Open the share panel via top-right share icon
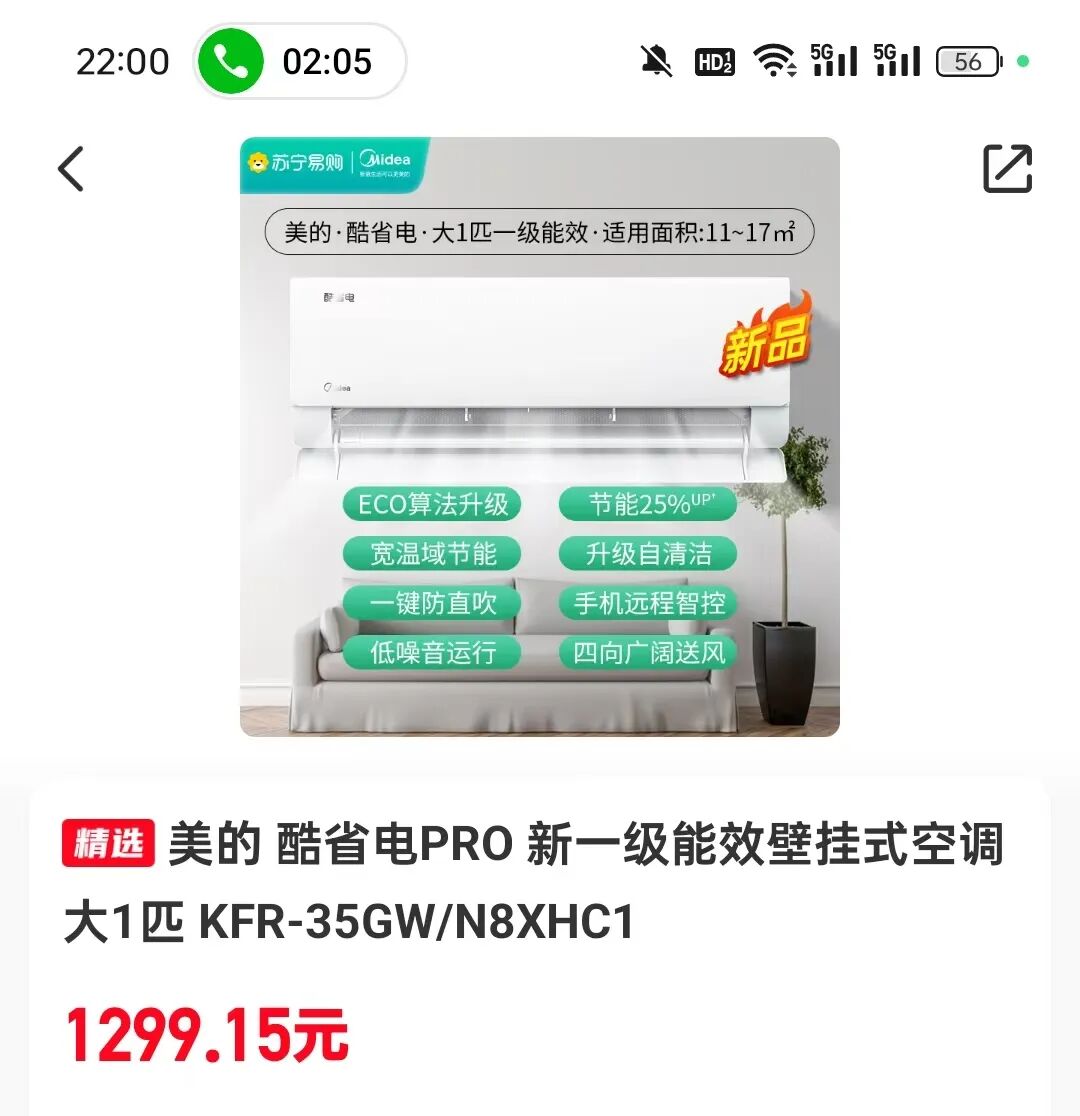This screenshot has width=1080, height=1116. tap(1008, 167)
